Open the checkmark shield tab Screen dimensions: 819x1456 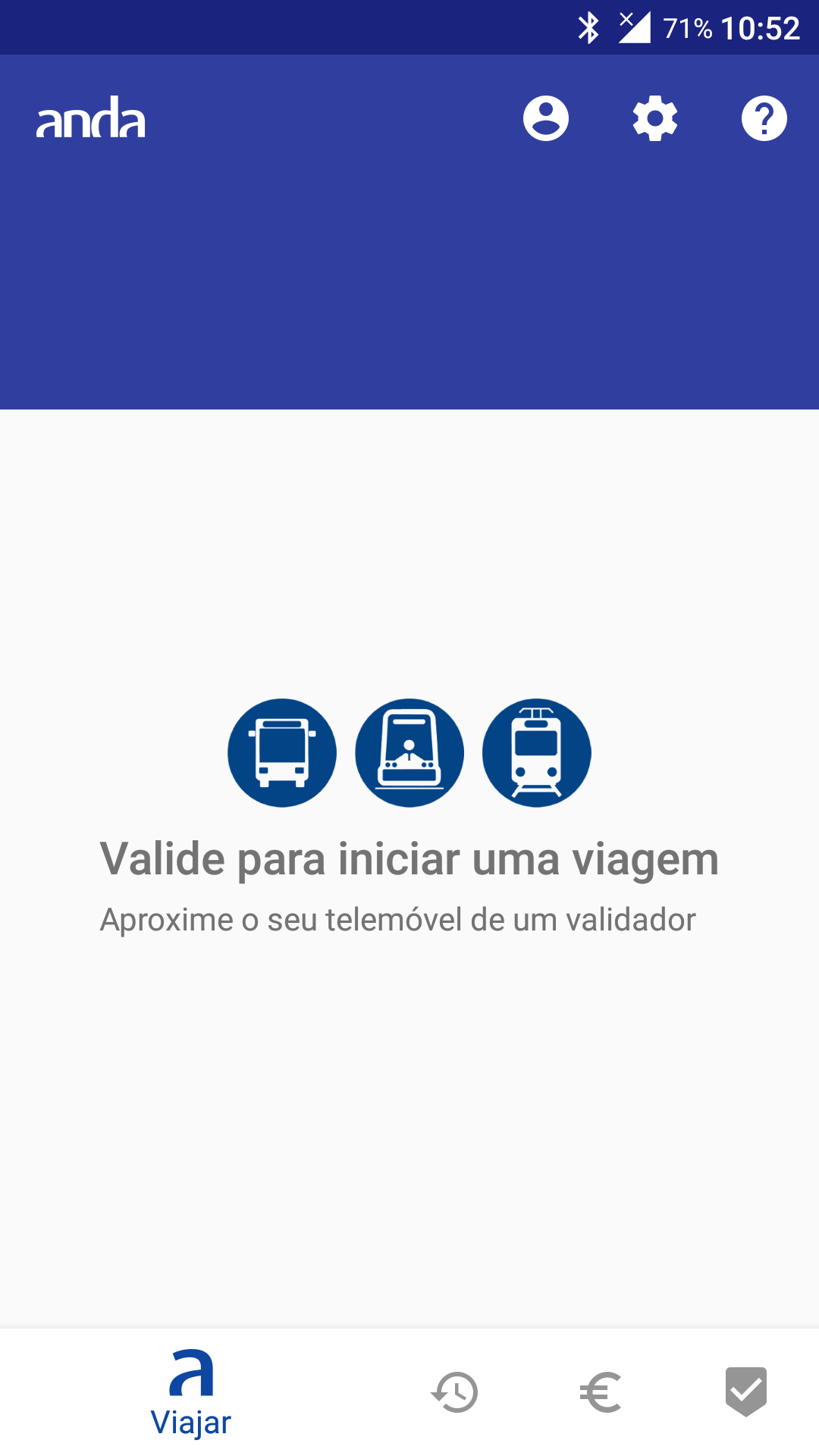click(x=745, y=1392)
